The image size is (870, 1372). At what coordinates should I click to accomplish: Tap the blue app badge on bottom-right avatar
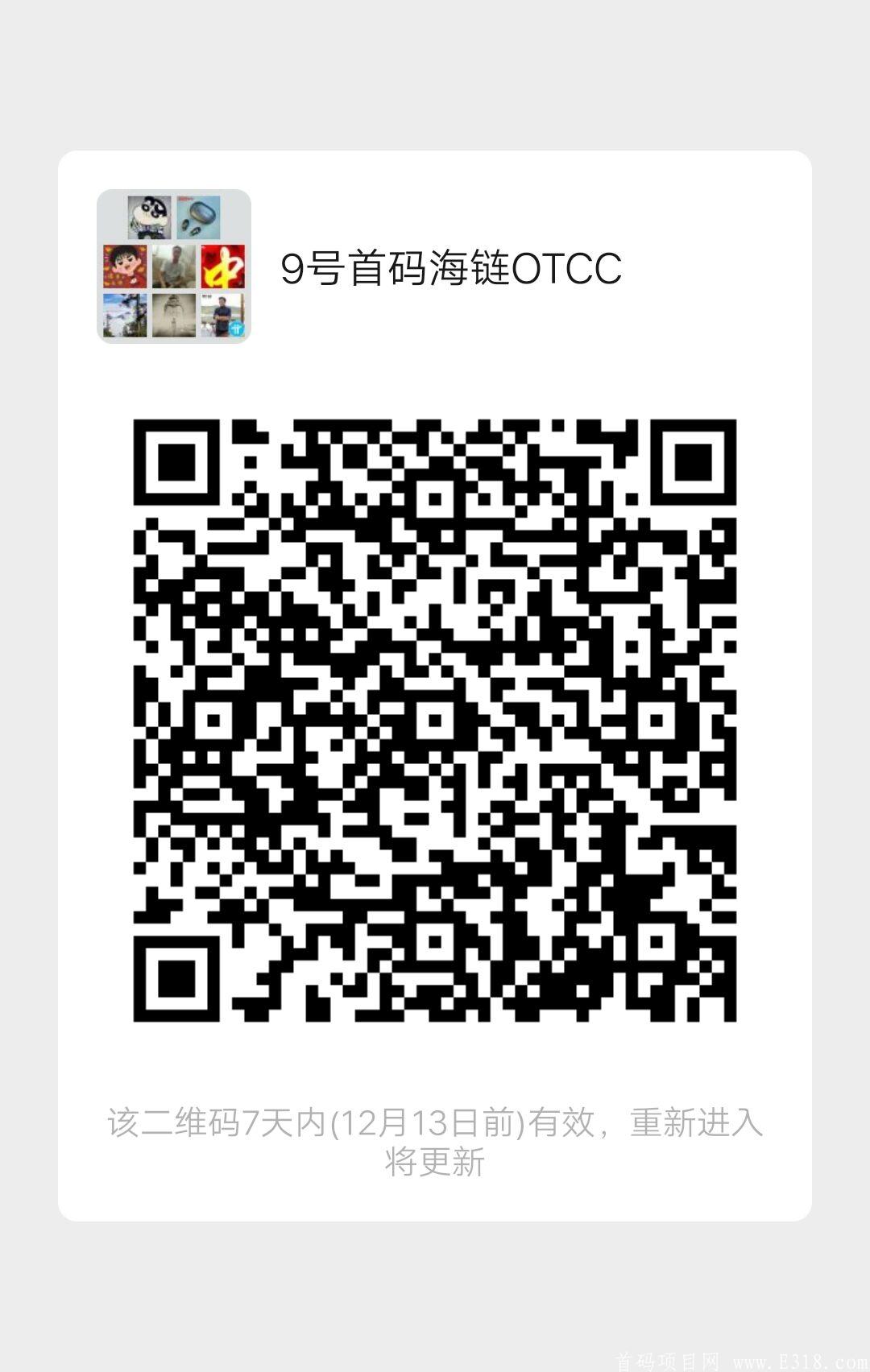click(238, 328)
